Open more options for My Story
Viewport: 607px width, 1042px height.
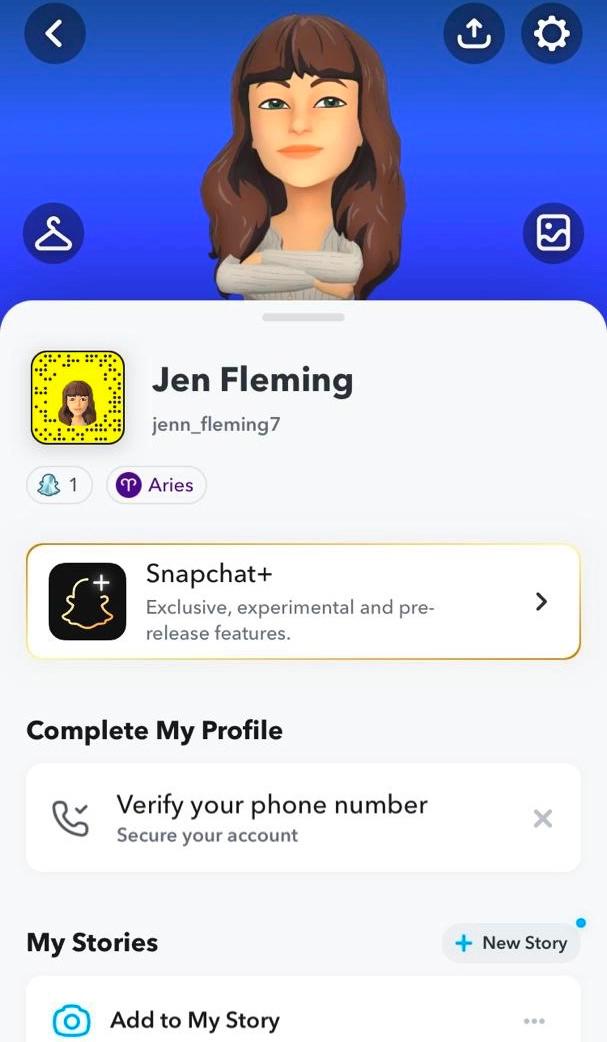click(534, 1021)
